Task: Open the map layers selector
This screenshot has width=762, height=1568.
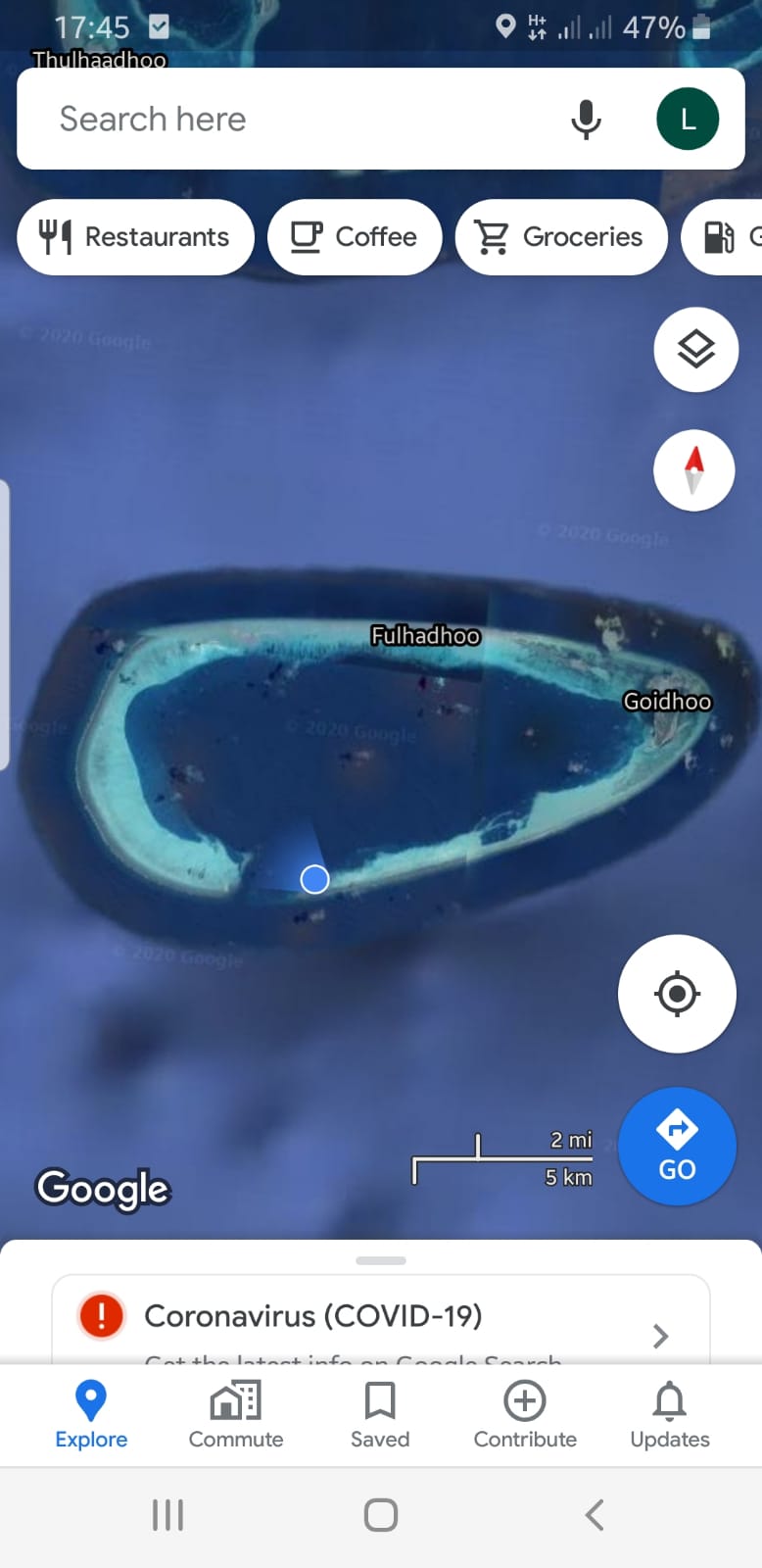Action: [x=695, y=350]
